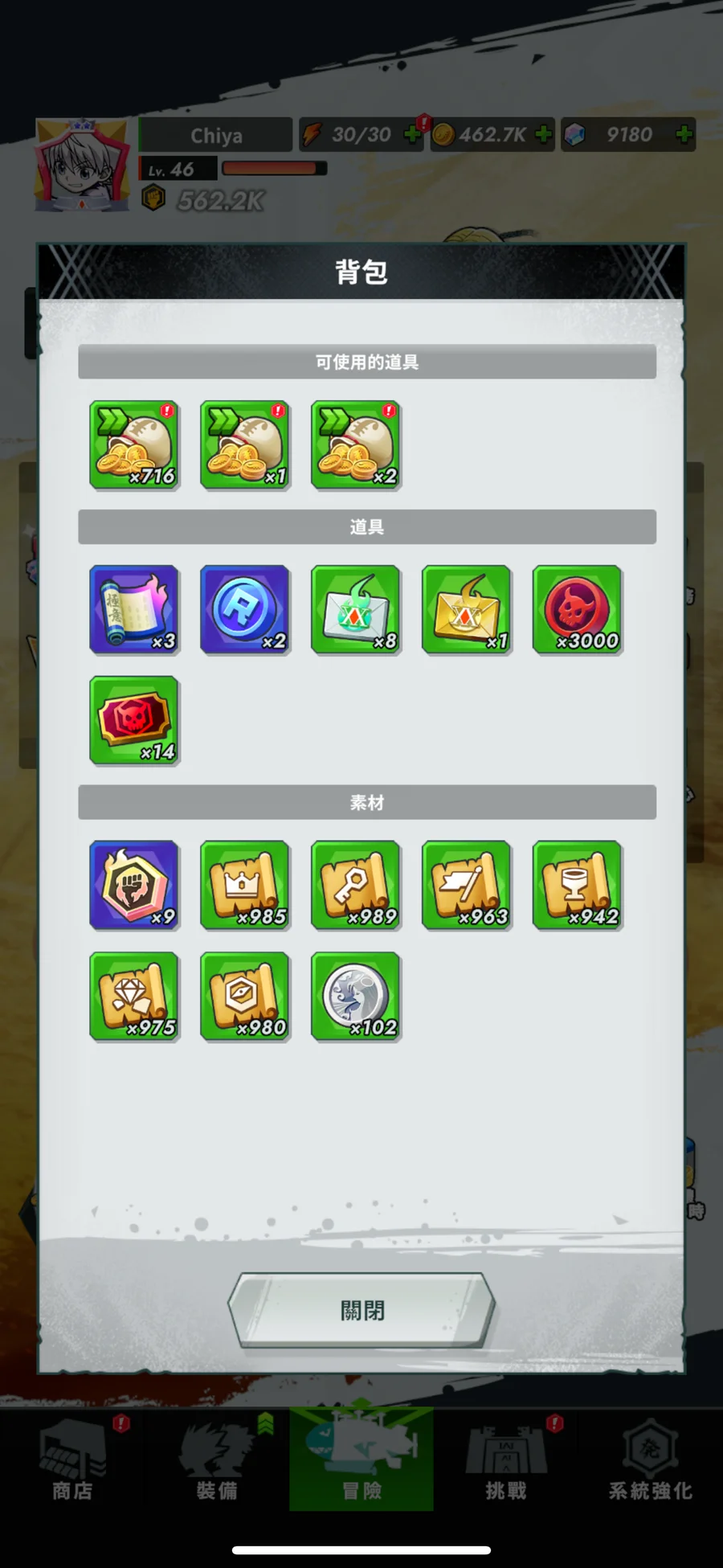Image resolution: width=723 pixels, height=1568 pixels.
Task: Select the flaming fist badge material x9
Action: tap(134, 885)
